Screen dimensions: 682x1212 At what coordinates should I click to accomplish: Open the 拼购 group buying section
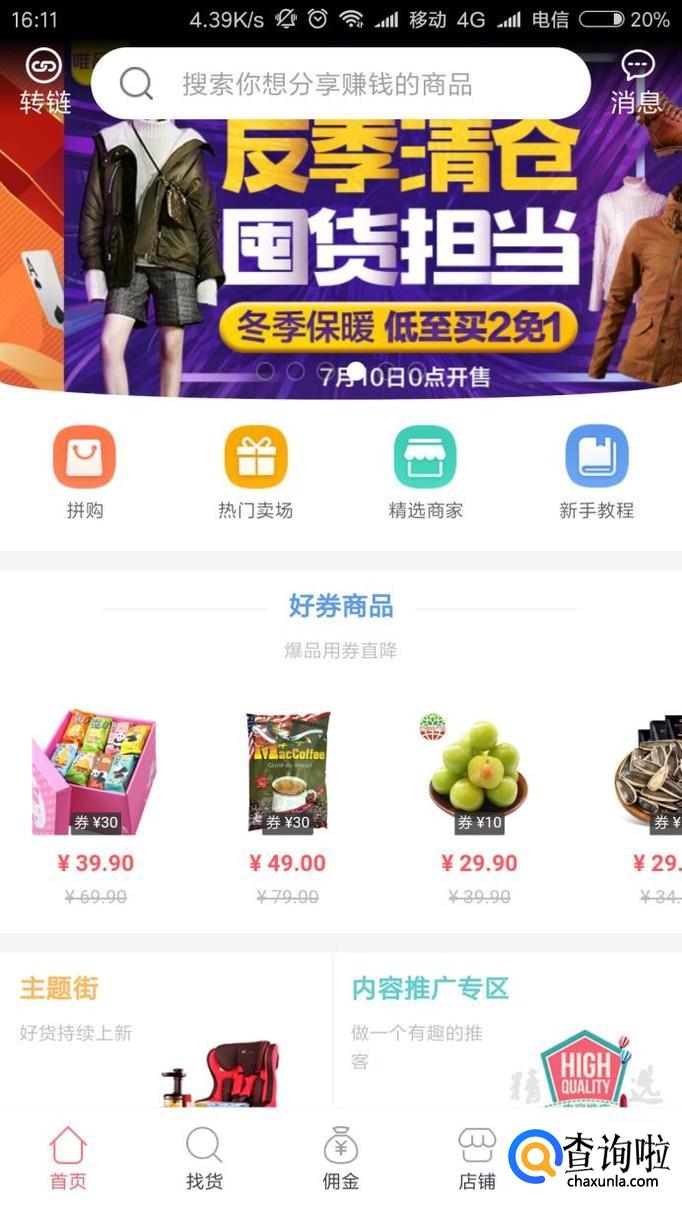tap(85, 470)
